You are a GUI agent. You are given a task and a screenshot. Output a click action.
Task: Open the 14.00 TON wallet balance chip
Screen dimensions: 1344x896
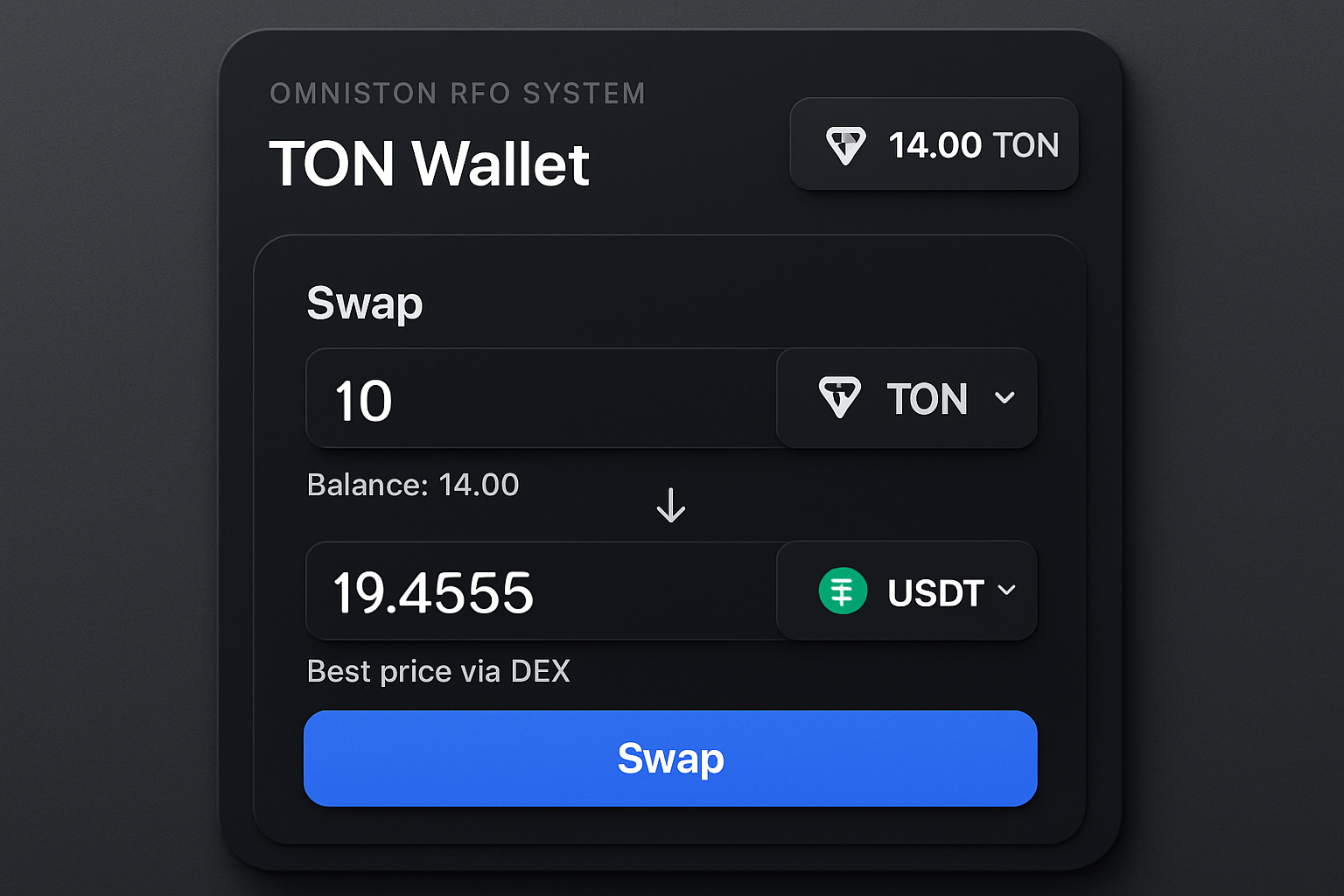coord(934,144)
